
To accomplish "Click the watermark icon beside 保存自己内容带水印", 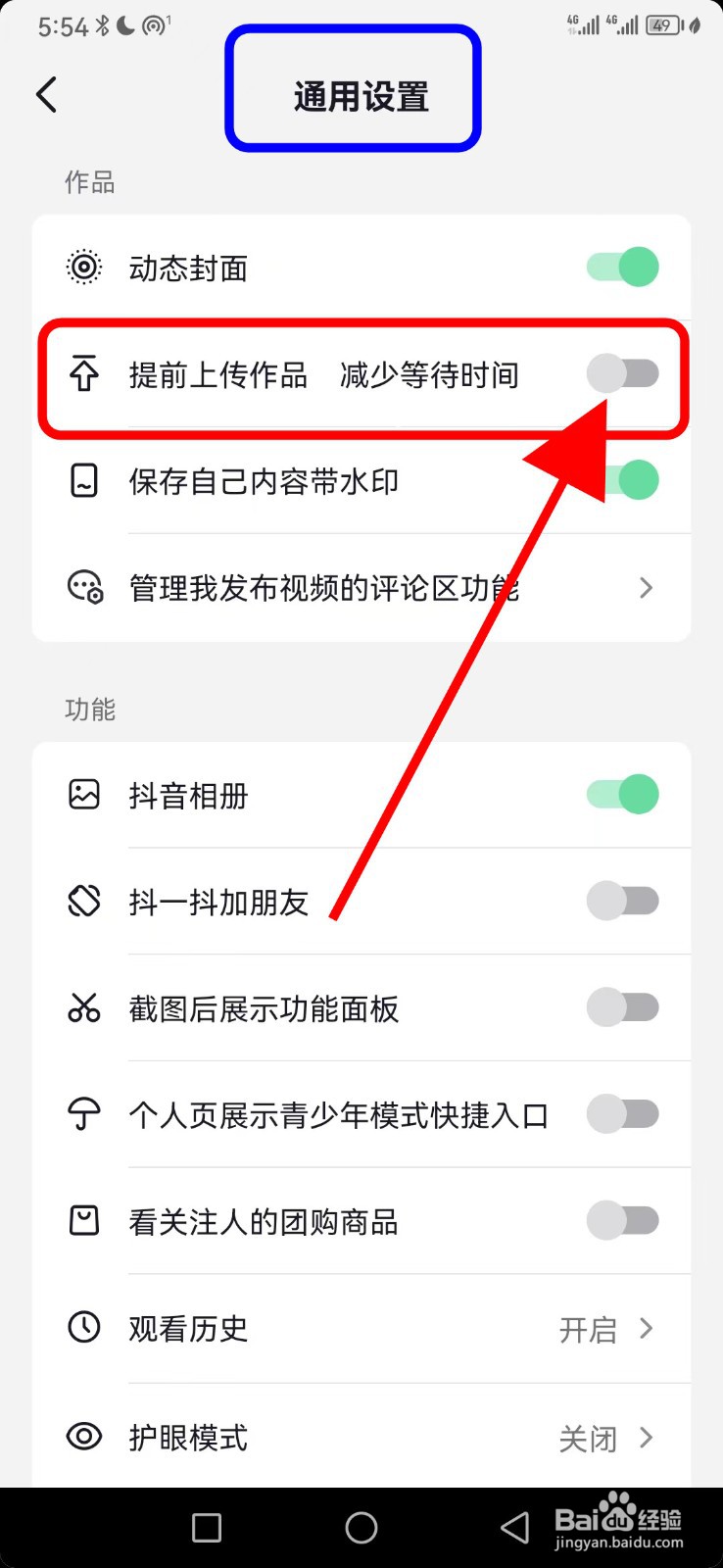I will pyautogui.click(x=84, y=480).
